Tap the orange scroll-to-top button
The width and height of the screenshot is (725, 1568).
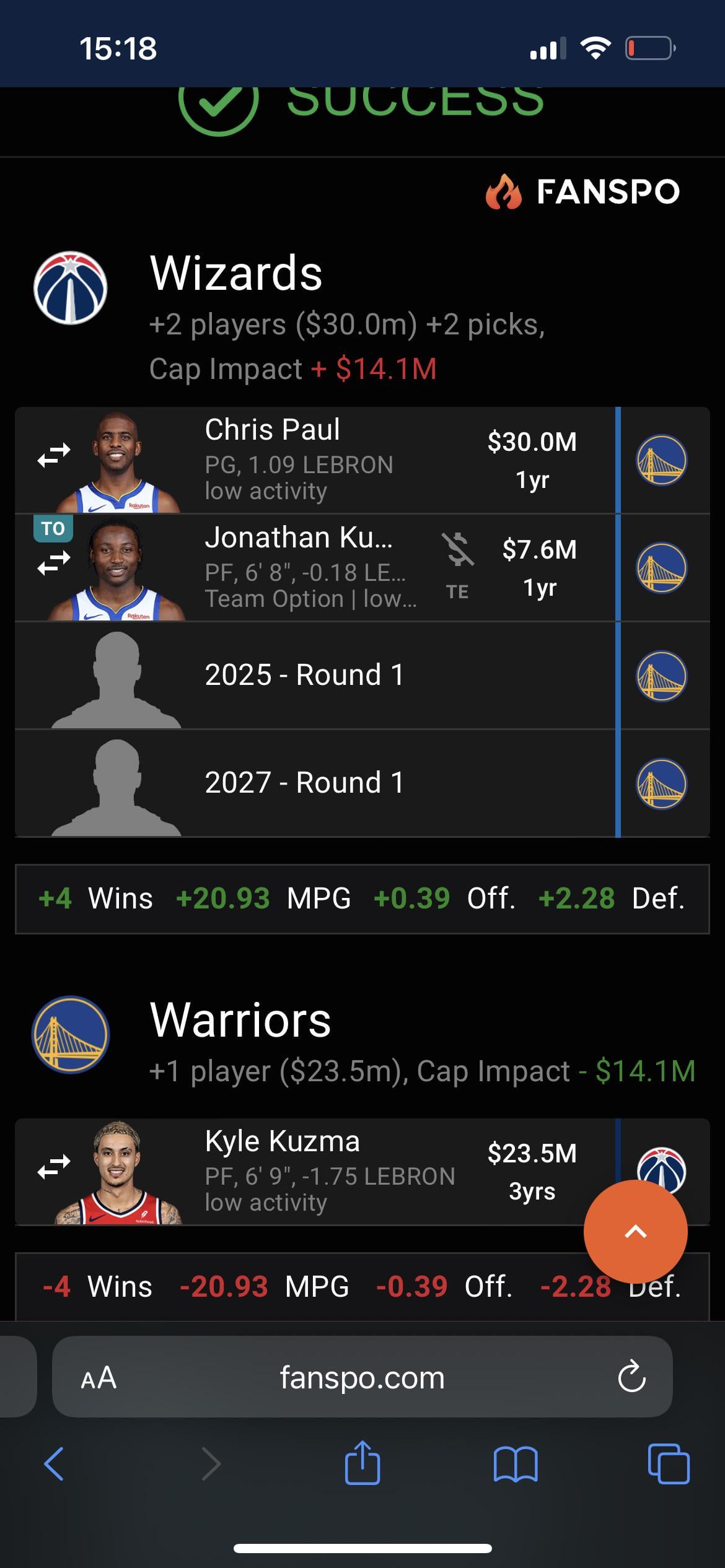pos(635,1231)
